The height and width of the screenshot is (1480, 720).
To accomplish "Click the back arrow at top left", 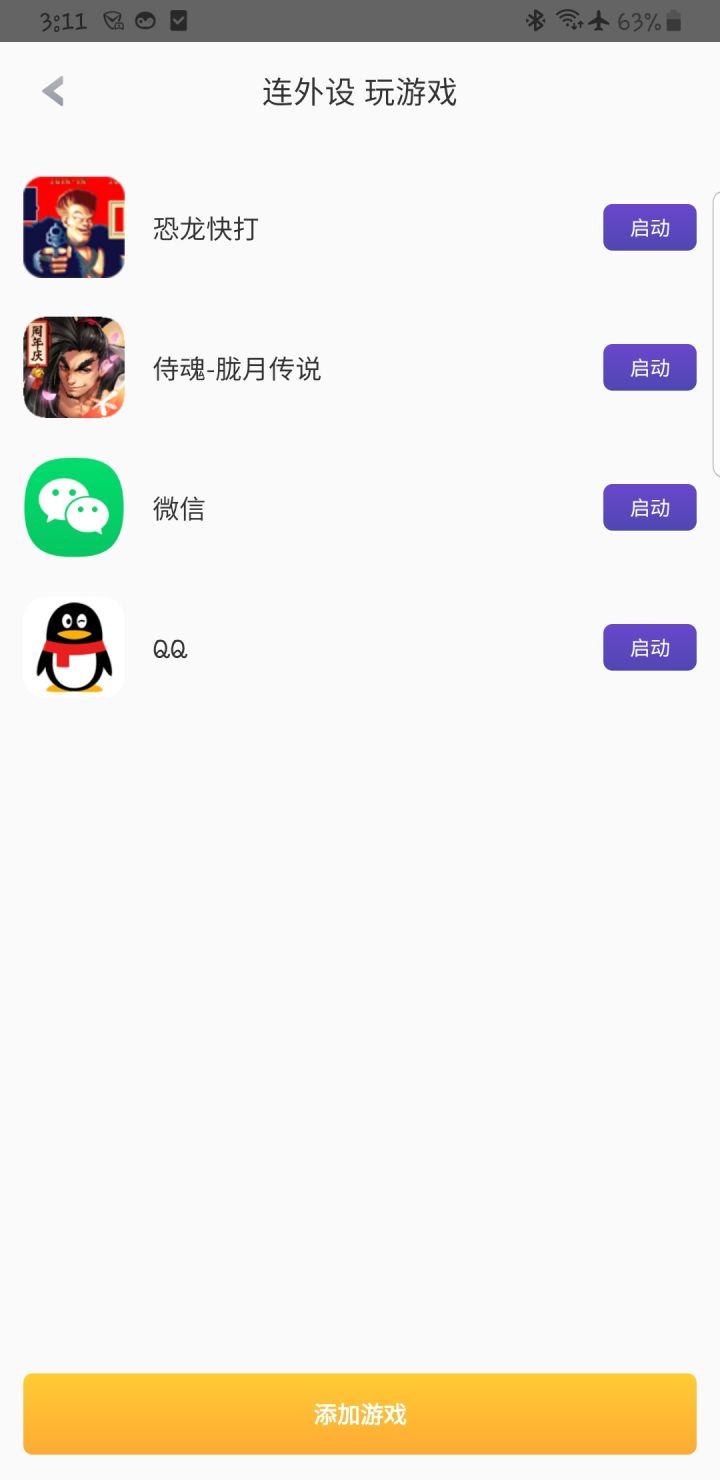I will [52, 91].
